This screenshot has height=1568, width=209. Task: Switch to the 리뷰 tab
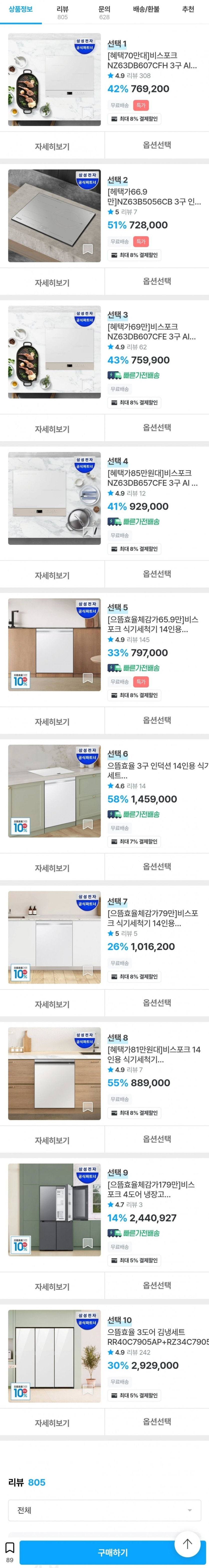[x=63, y=12]
